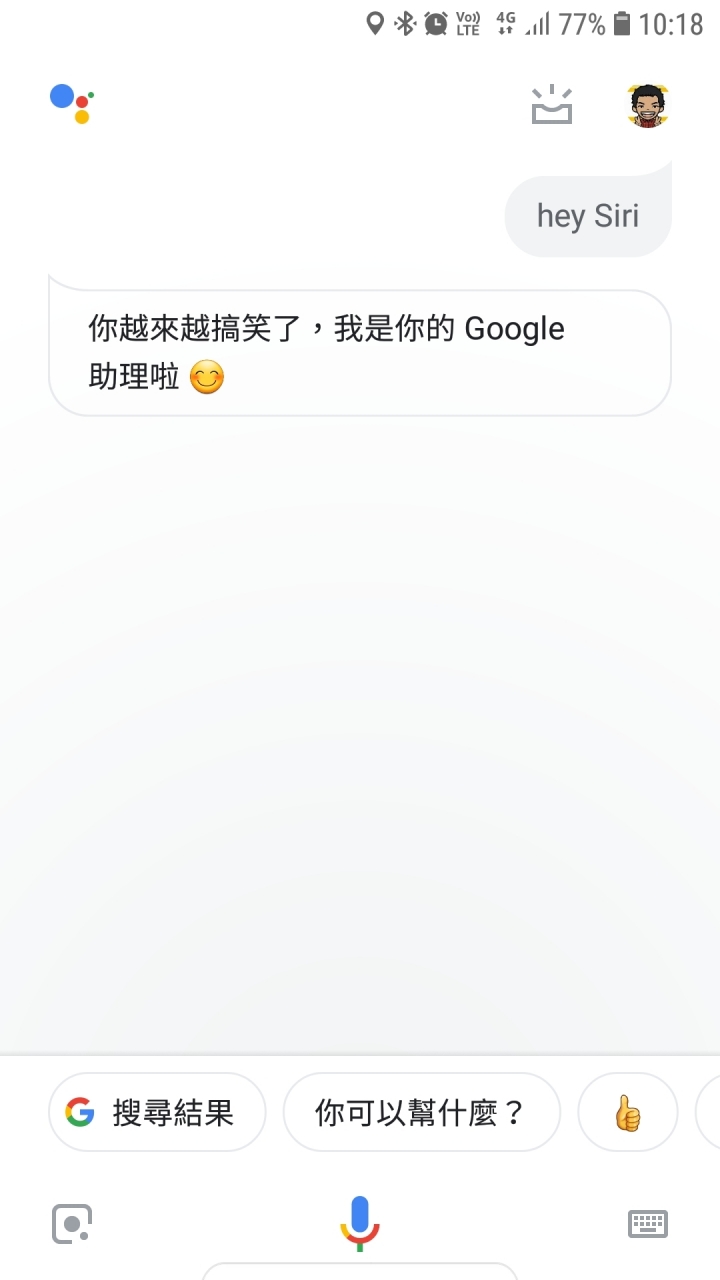Image resolution: width=720 pixels, height=1280 pixels.
Task: Open the account profile avatar
Action: tap(647, 106)
